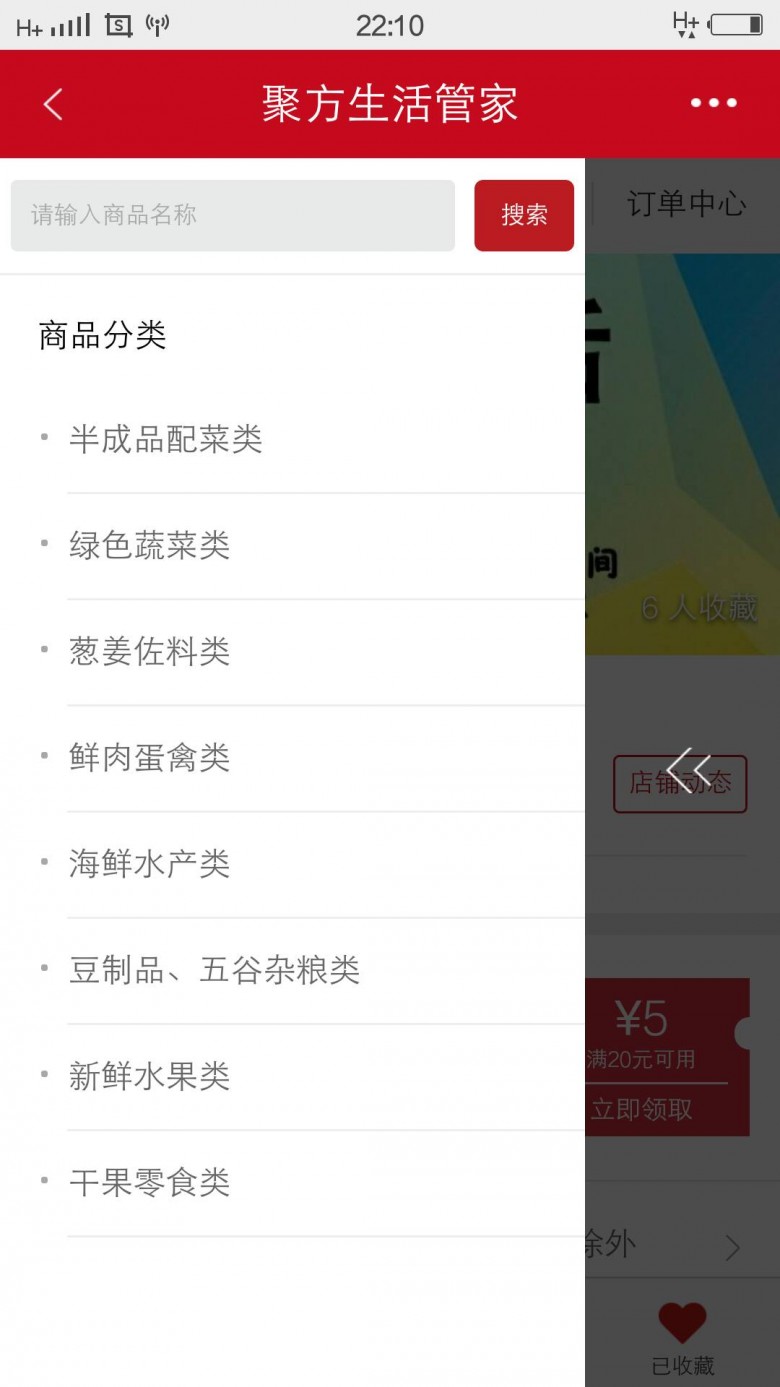Go back using the header arrow
The image size is (780, 1387).
point(53,104)
